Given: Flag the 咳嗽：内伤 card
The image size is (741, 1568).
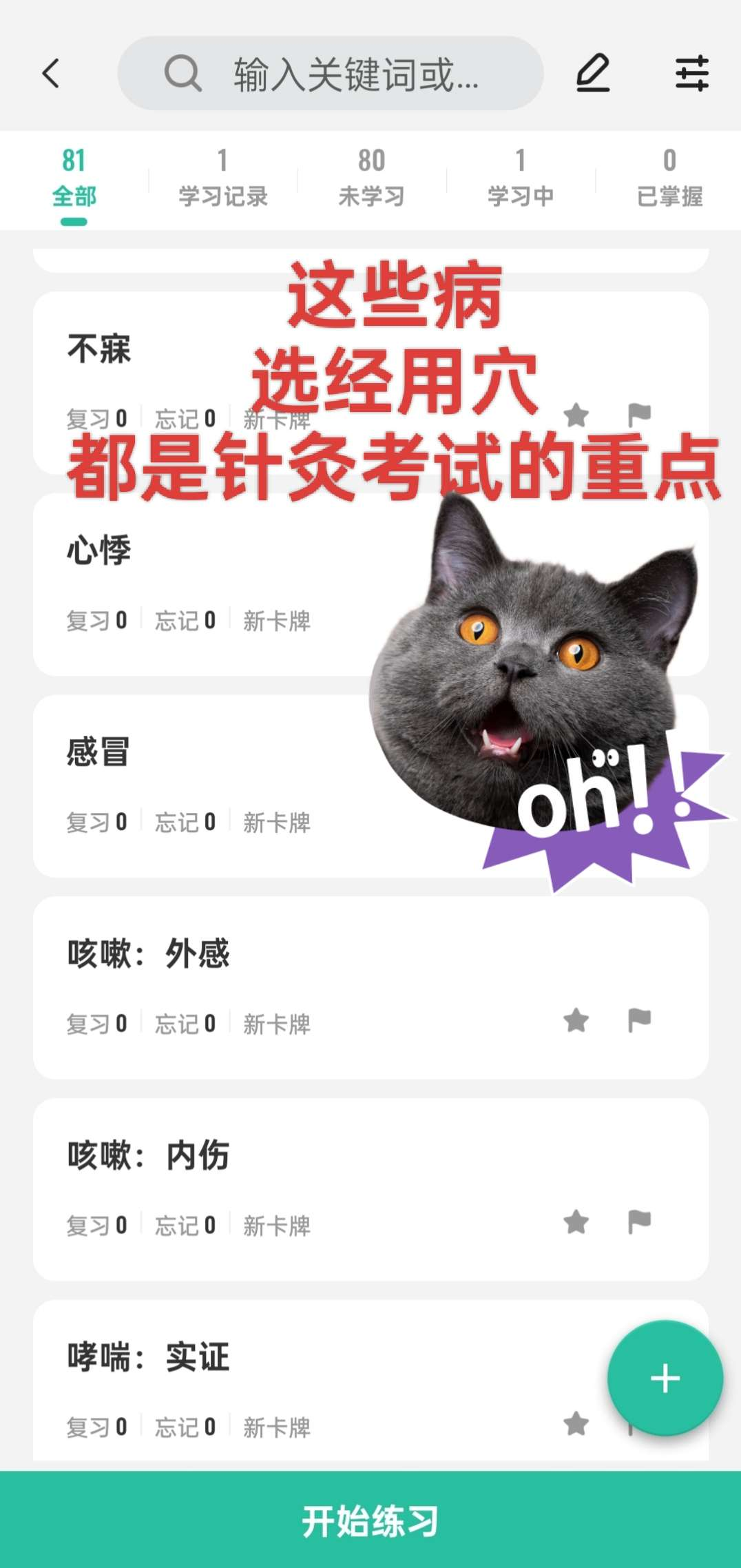Looking at the screenshot, I should [639, 1222].
